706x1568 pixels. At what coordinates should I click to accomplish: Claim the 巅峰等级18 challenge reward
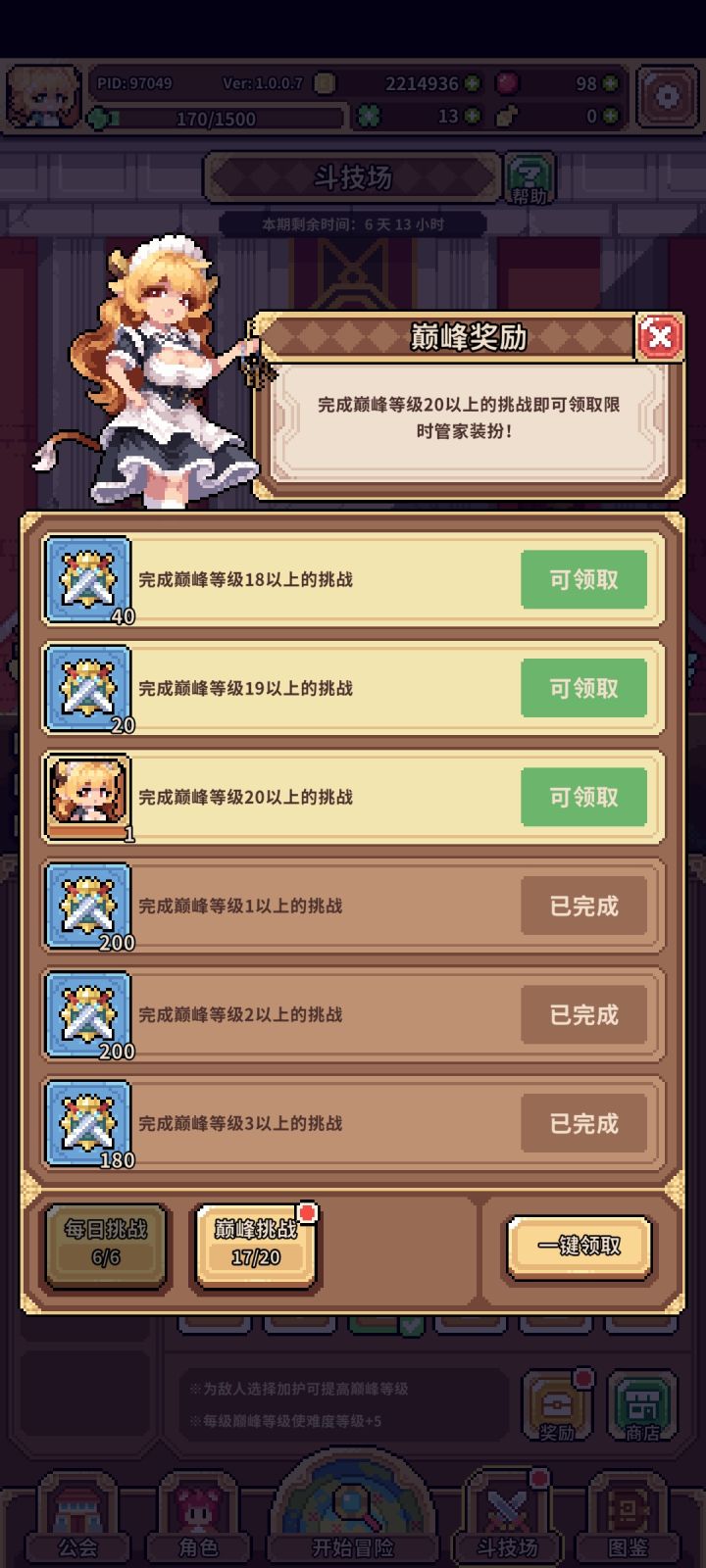583,580
